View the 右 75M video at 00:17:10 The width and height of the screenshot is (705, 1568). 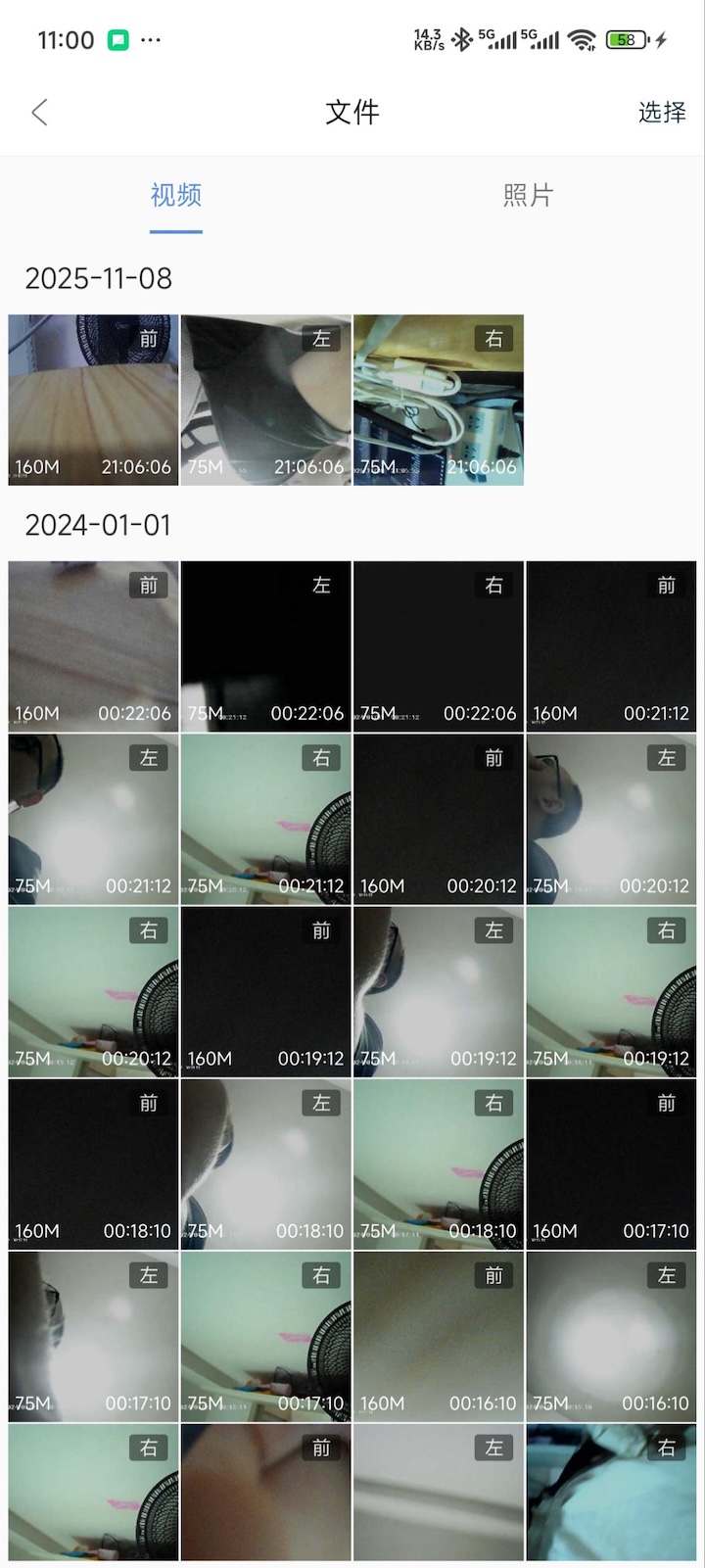pyautogui.click(x=265, y=1336)
